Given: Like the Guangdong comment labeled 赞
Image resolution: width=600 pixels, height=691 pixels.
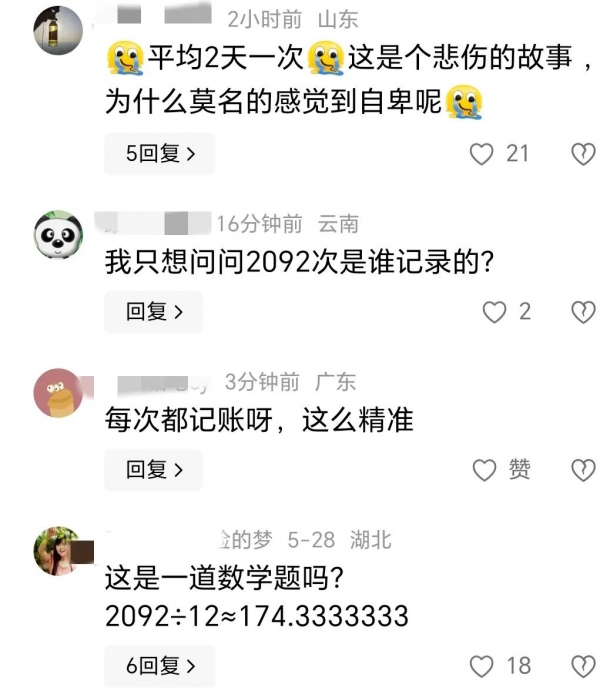Looking at the screenshot, I should 485,470.
